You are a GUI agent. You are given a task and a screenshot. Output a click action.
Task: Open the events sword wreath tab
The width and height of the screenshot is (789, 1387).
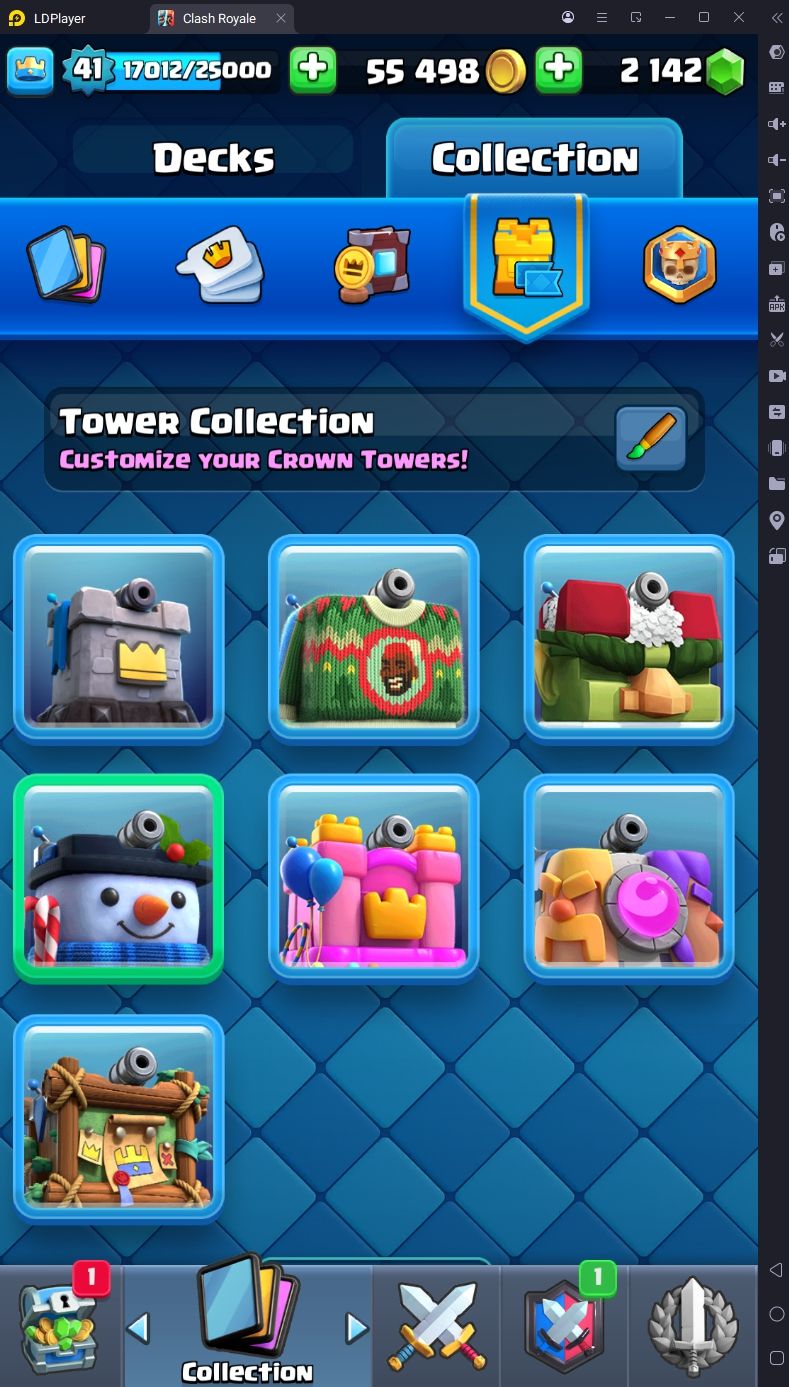[x=693, y=1326]
